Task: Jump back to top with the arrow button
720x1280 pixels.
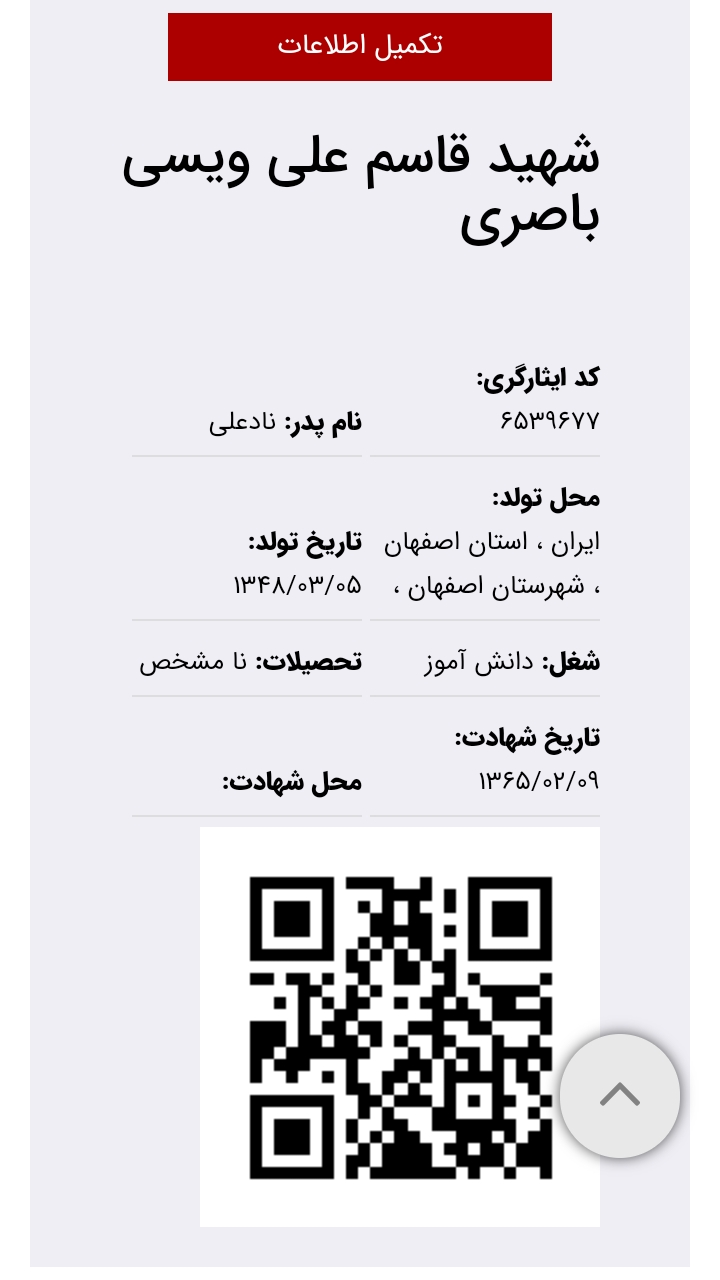Action: tap(620, 1095)
